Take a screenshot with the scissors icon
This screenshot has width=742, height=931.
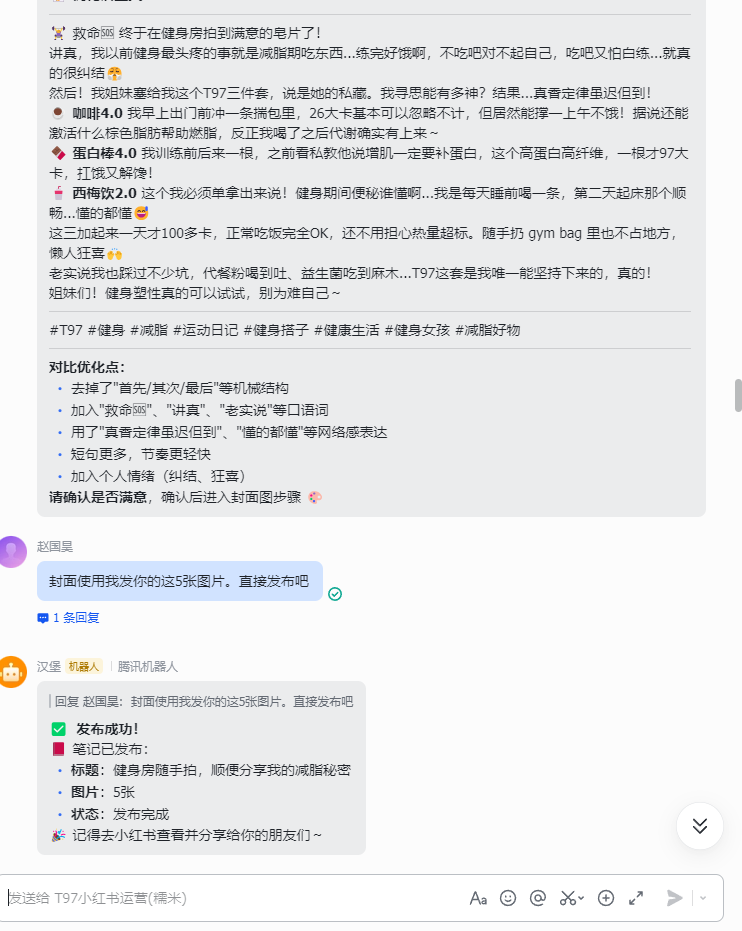568,898
